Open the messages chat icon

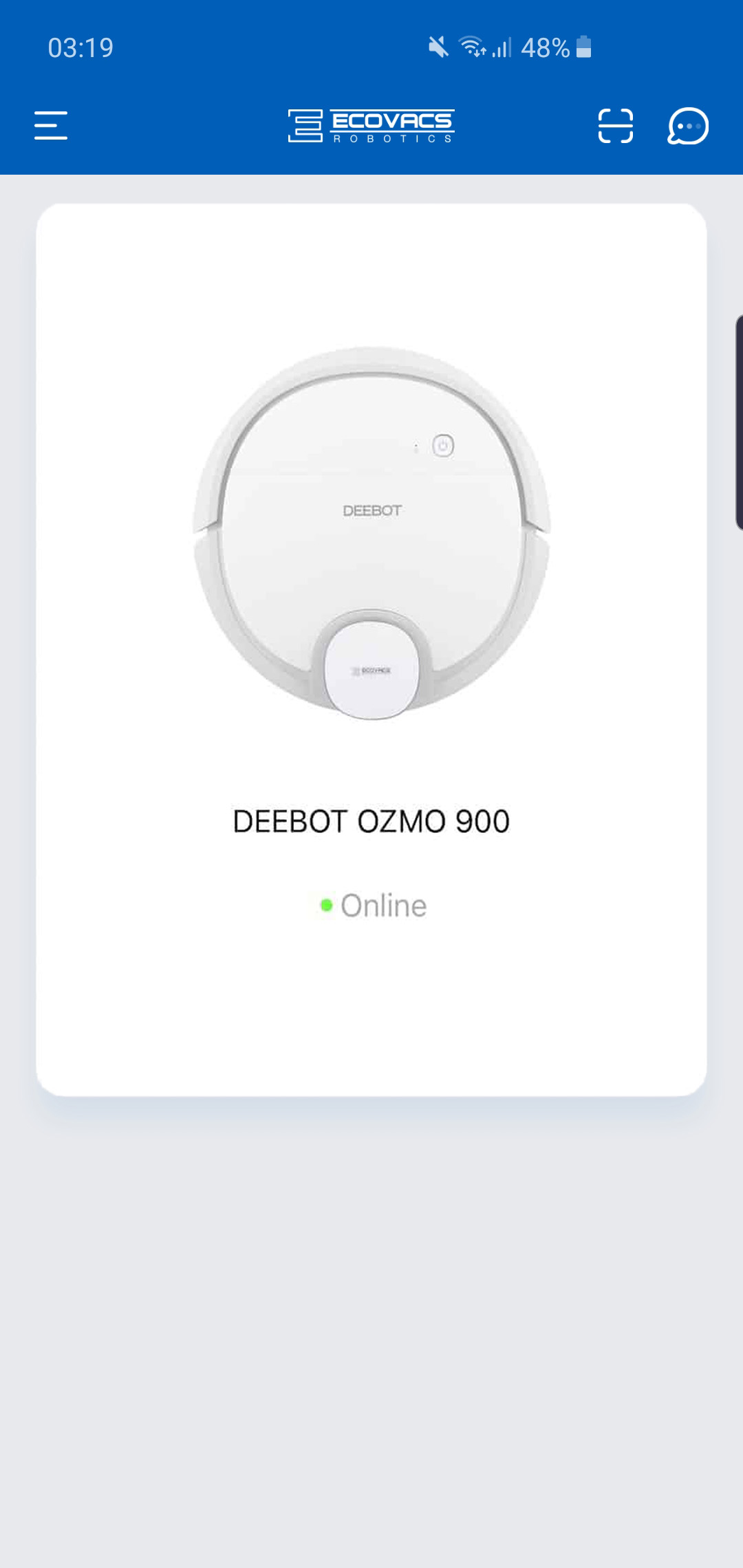pos(688,127)
